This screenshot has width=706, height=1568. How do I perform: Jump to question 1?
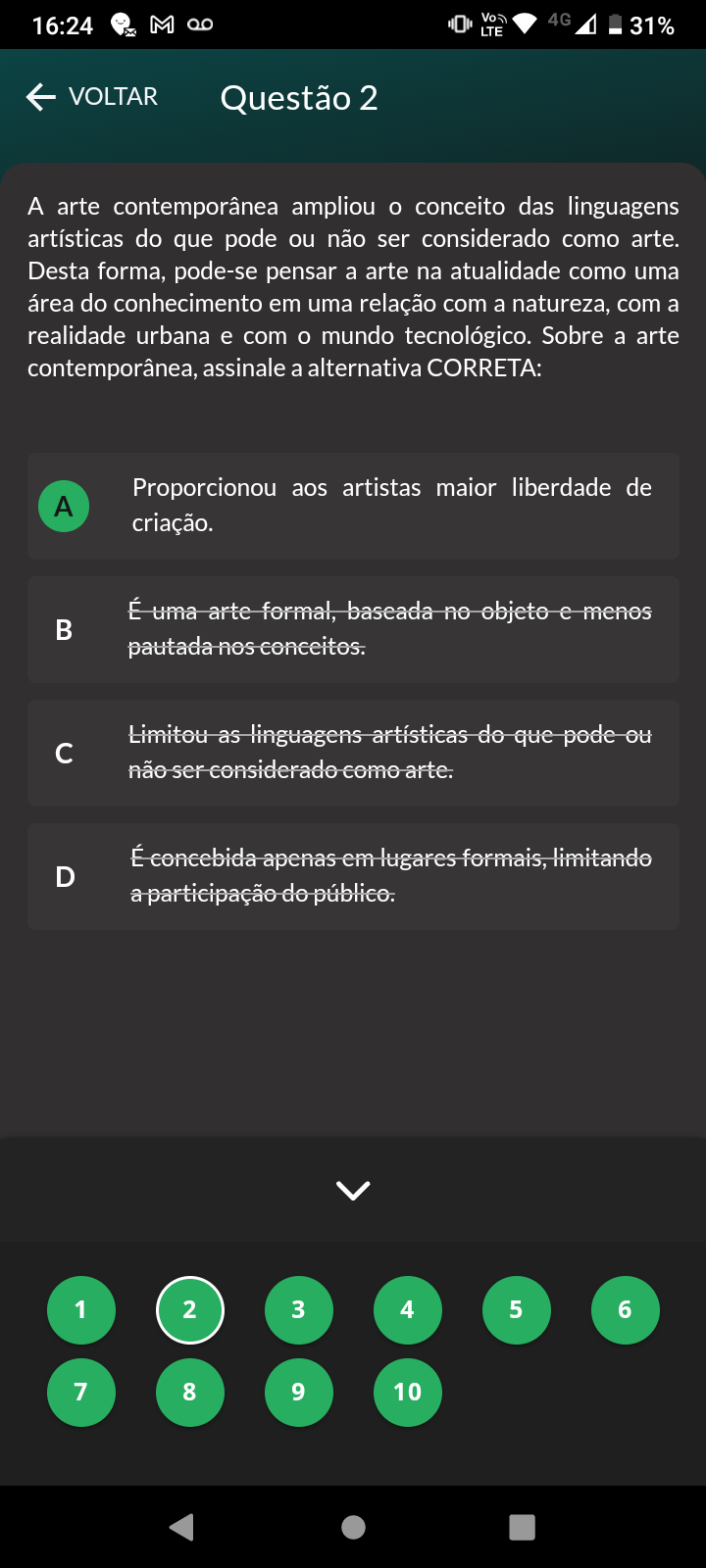tap(81, 1310)
